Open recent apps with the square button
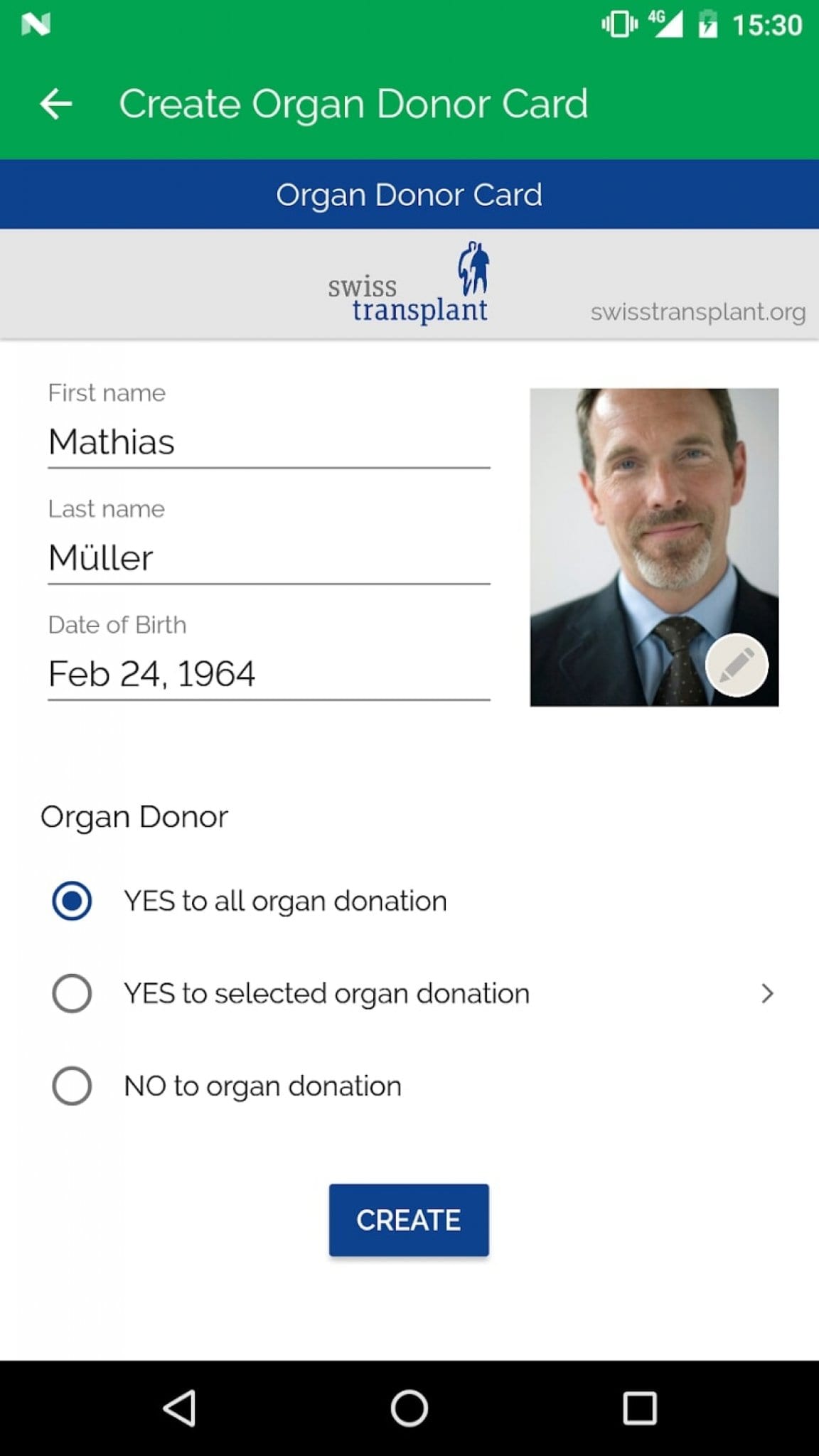 click(x=639, y=1406)
